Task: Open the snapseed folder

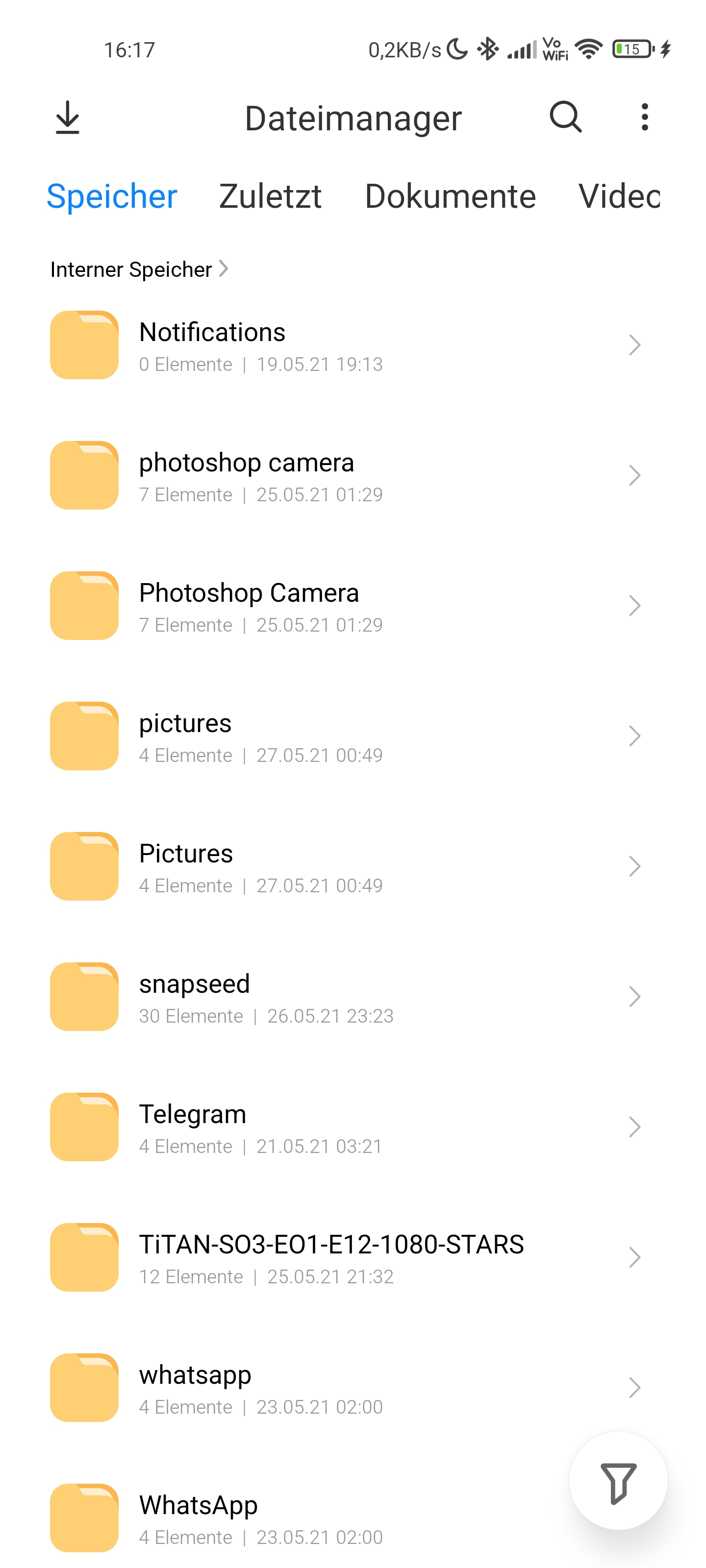Action: 353,997
